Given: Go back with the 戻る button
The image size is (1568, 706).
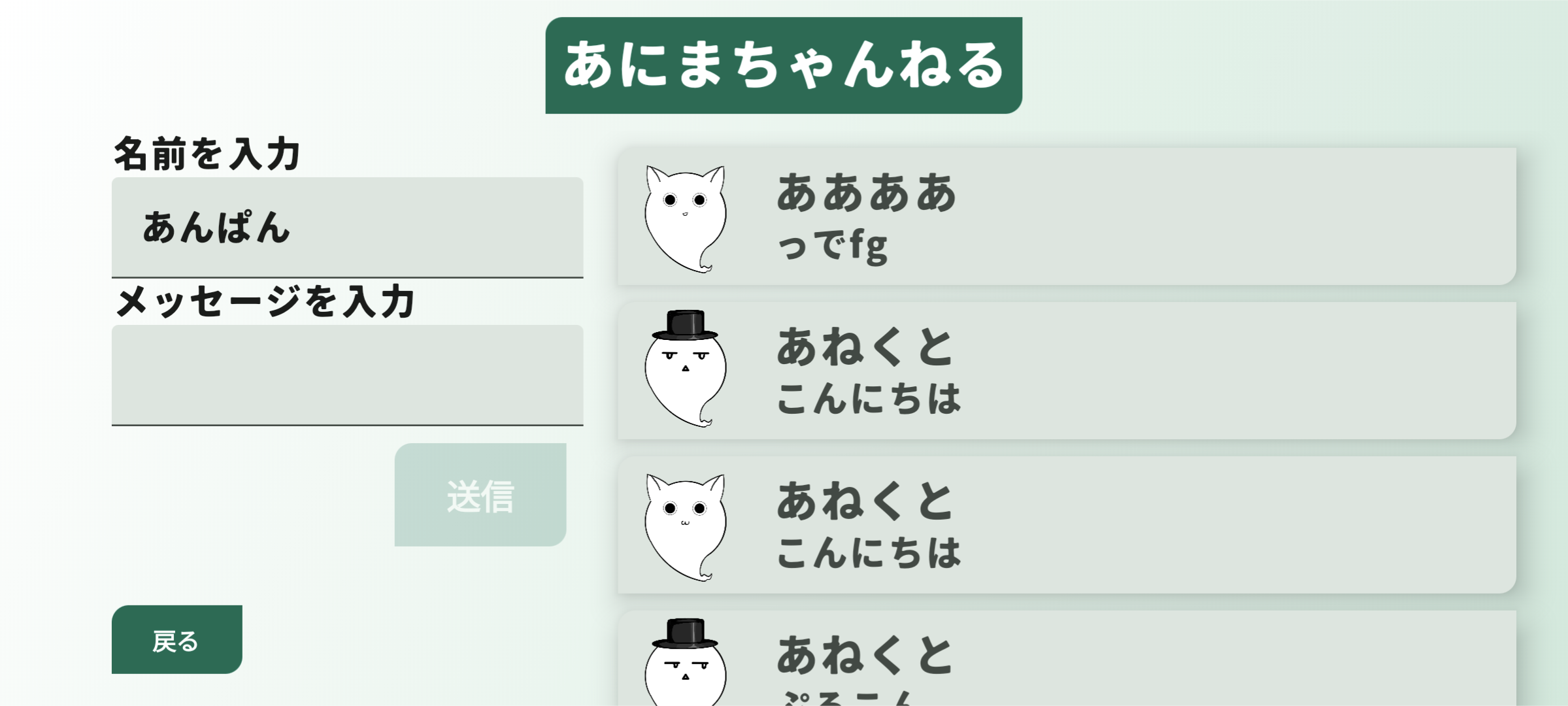Looking at the screenshot, I should coord(176,639).
